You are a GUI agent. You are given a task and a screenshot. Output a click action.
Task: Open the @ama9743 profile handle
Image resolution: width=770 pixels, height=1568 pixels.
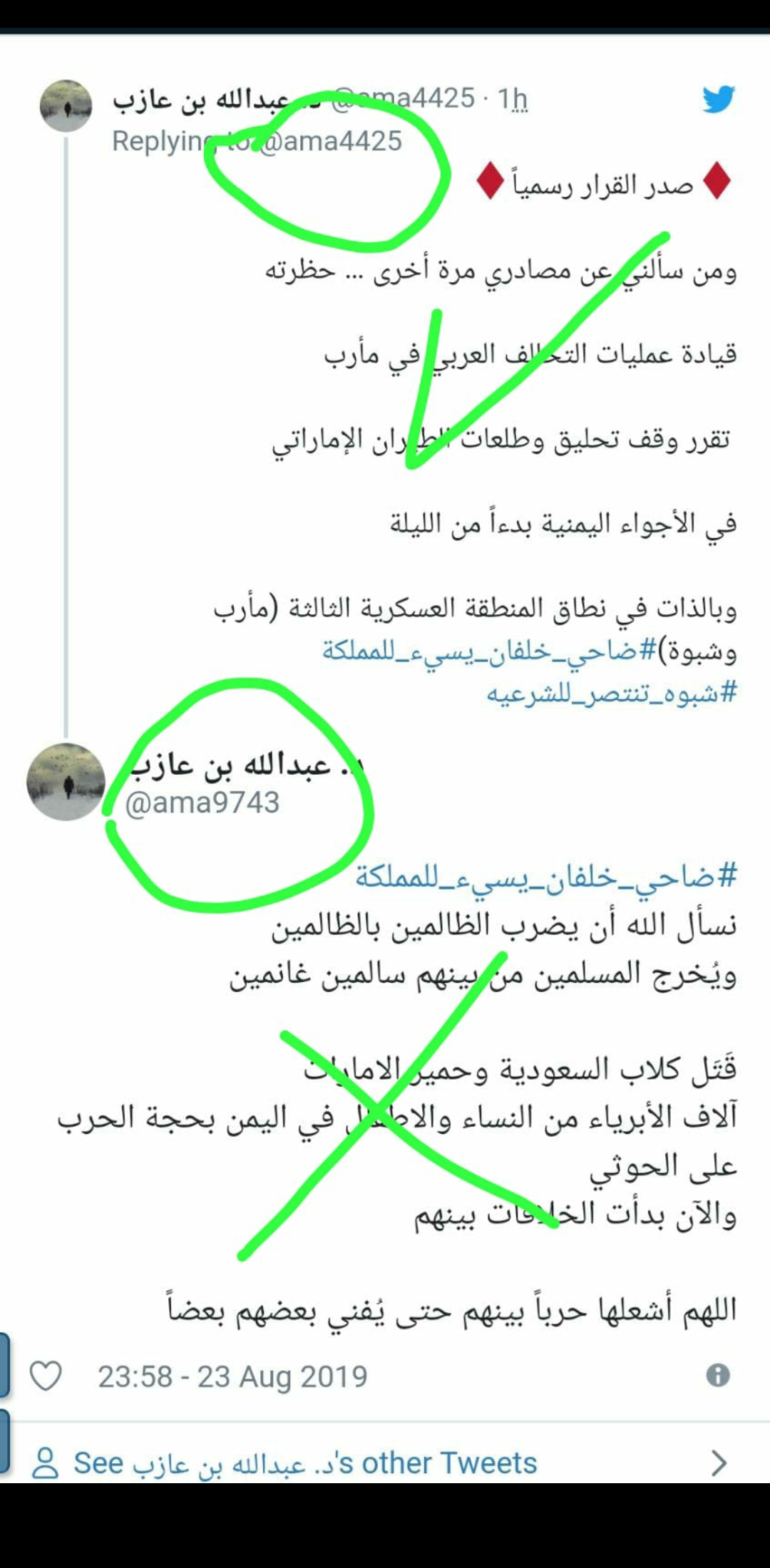(x=202, y=803)
